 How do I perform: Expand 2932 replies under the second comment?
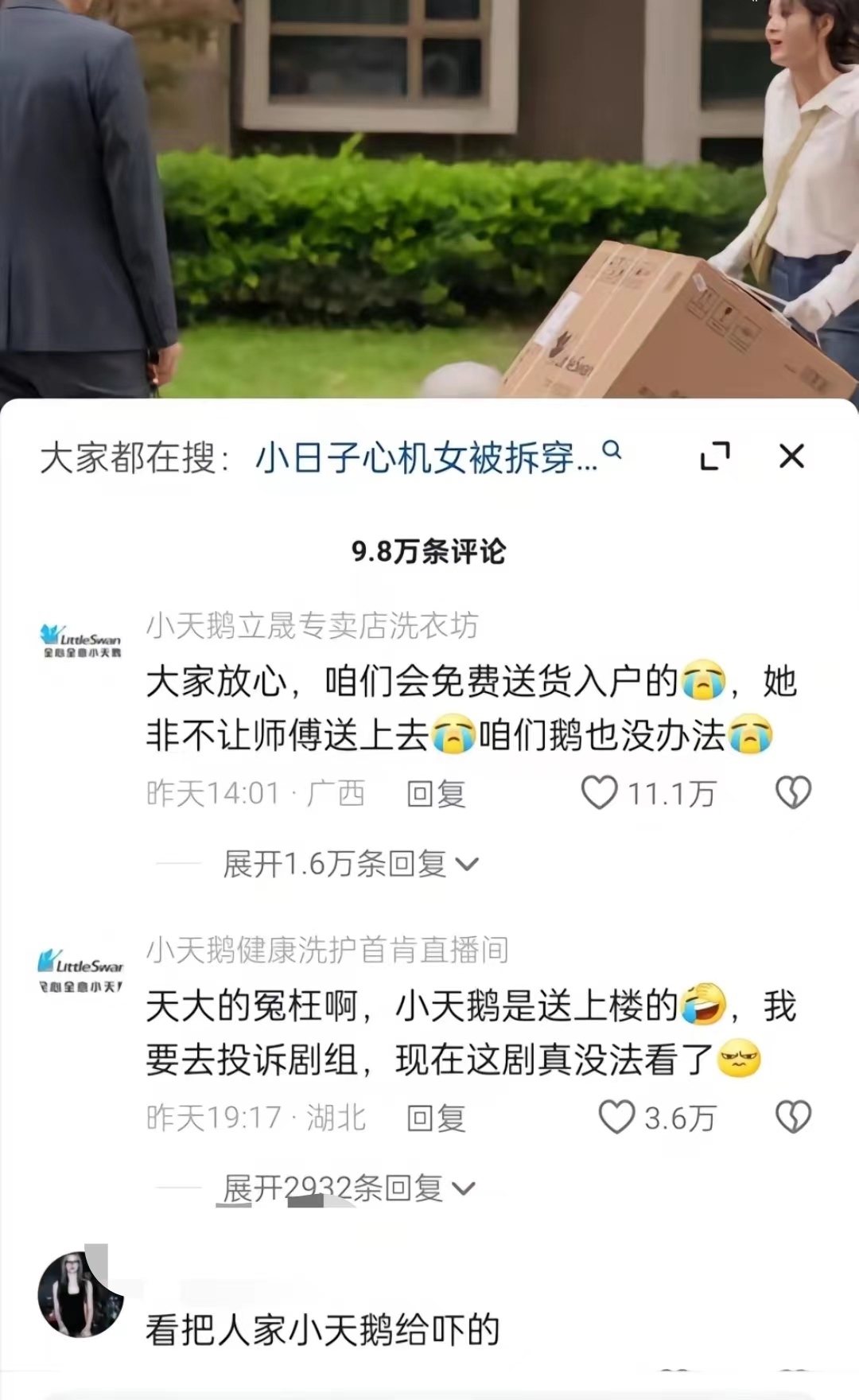(x=348, y=1188)
